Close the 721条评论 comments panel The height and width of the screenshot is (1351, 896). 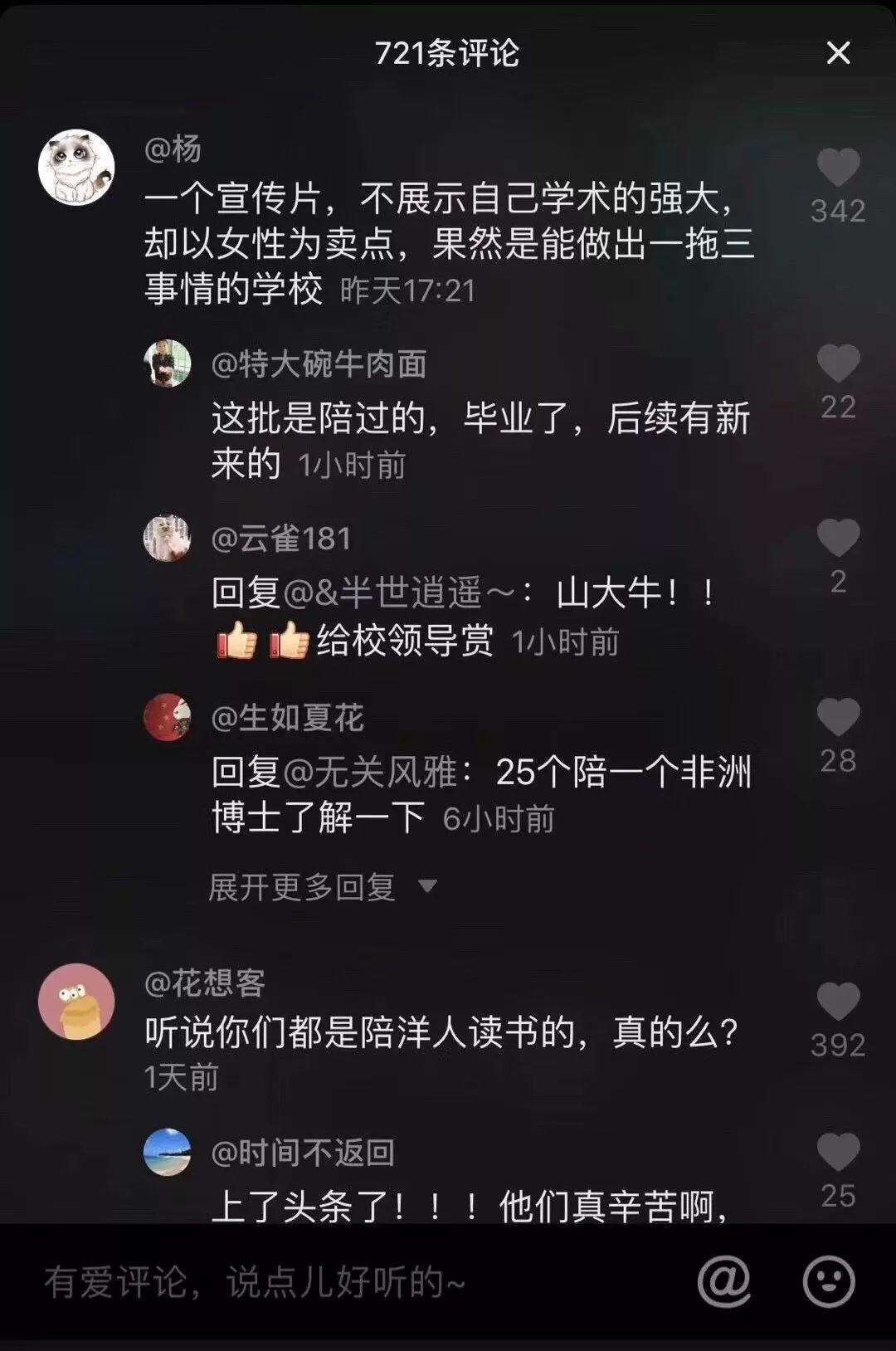click(x=838, y=53)
